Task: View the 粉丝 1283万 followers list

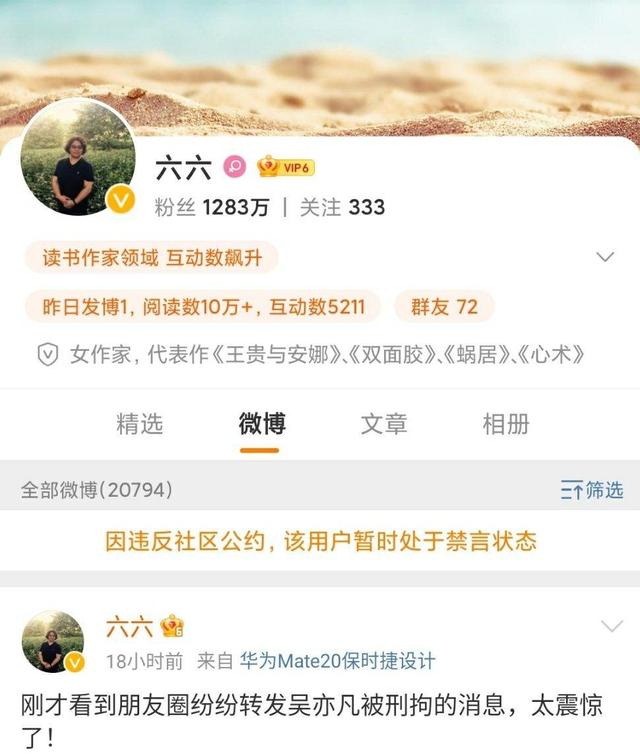Action: (211, 207)
